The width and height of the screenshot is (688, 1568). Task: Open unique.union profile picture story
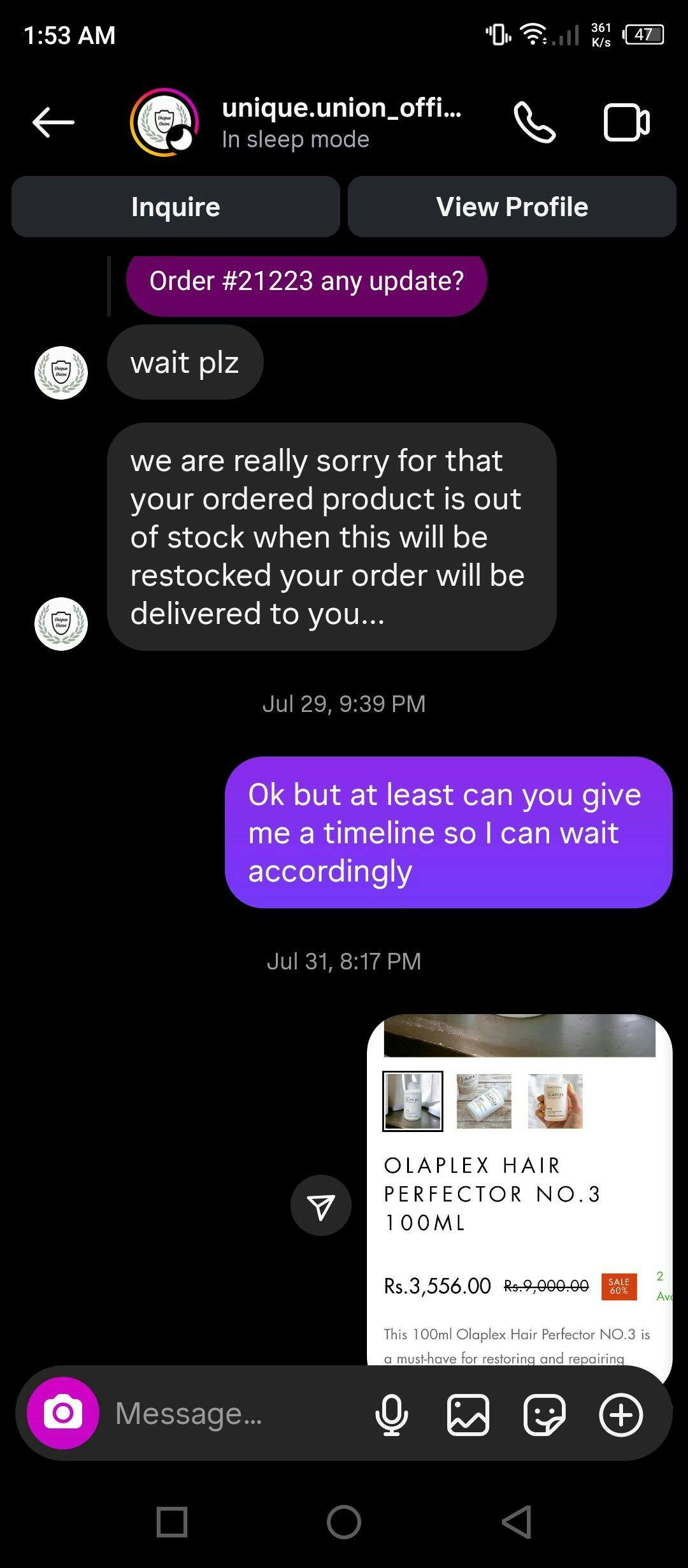pos(164,122)
